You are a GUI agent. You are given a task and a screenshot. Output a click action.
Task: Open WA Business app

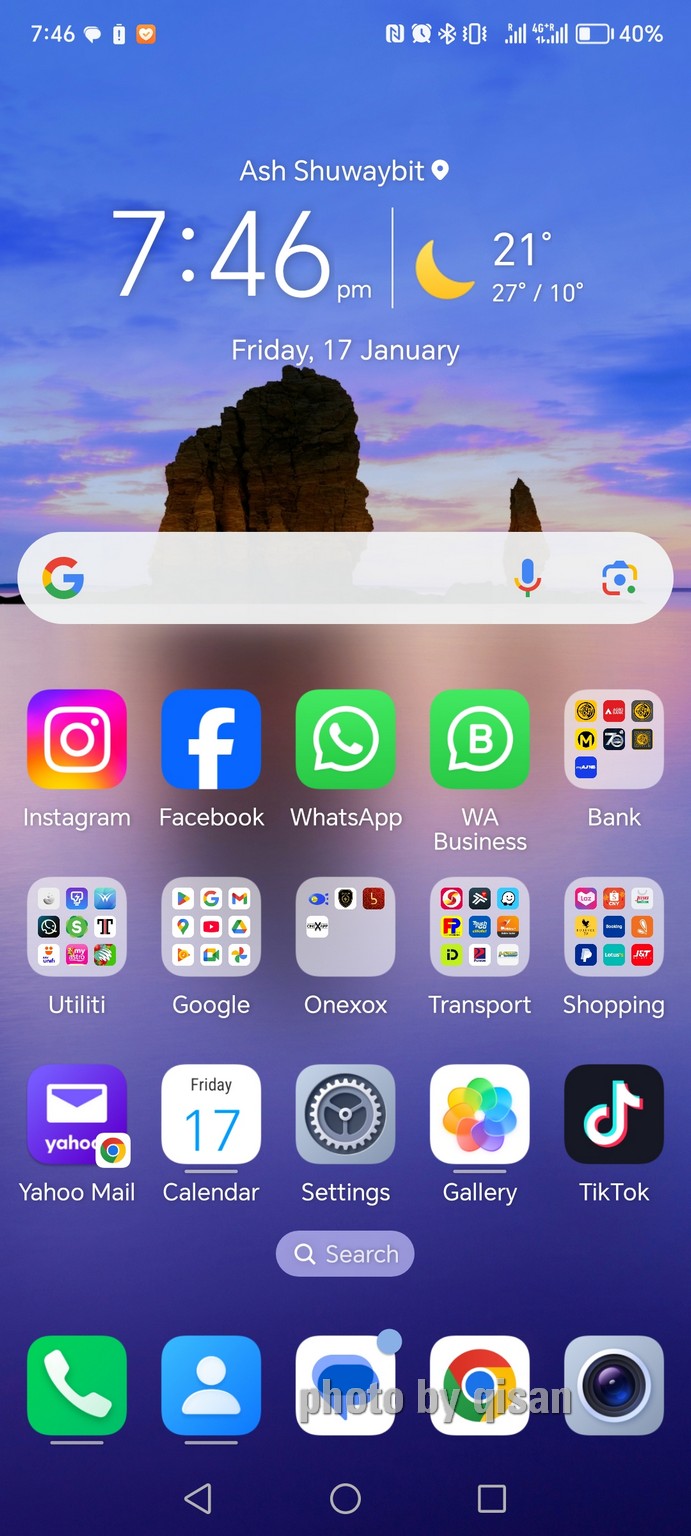point(480,740)
